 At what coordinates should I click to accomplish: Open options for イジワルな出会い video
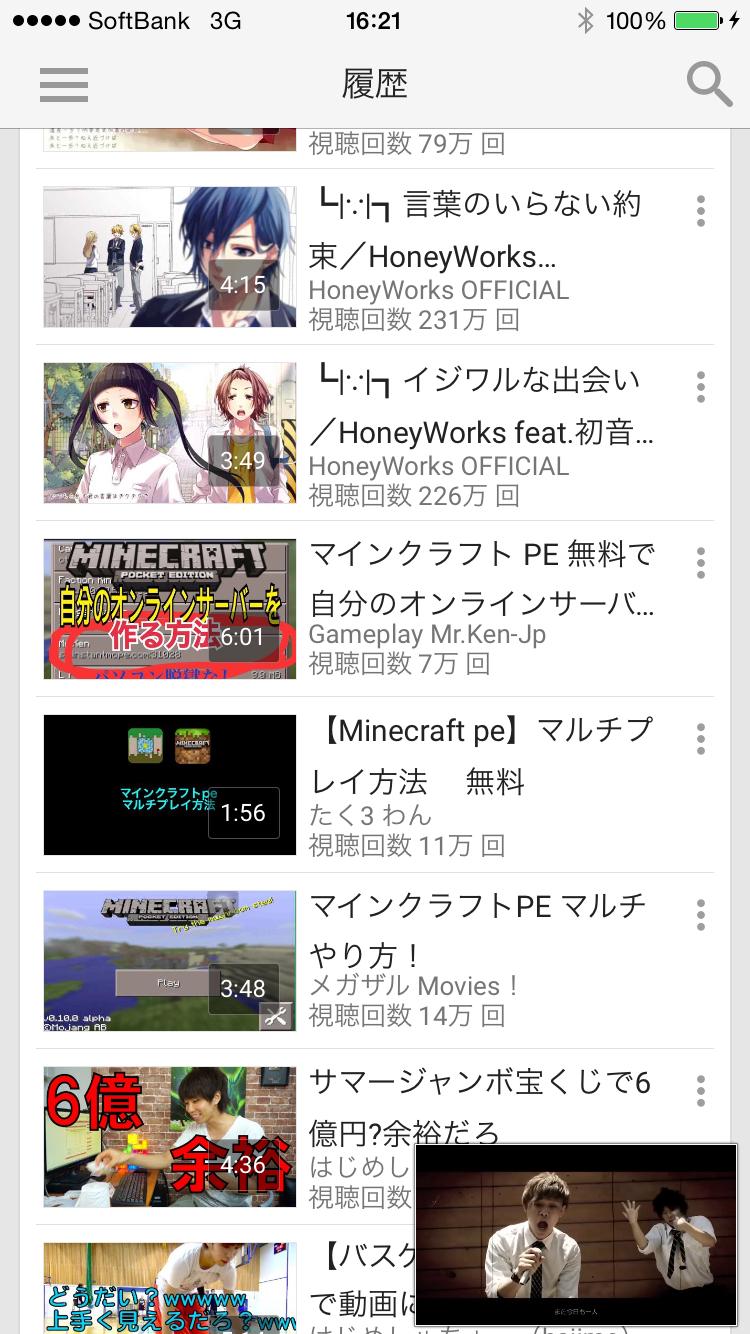[701, 387]
